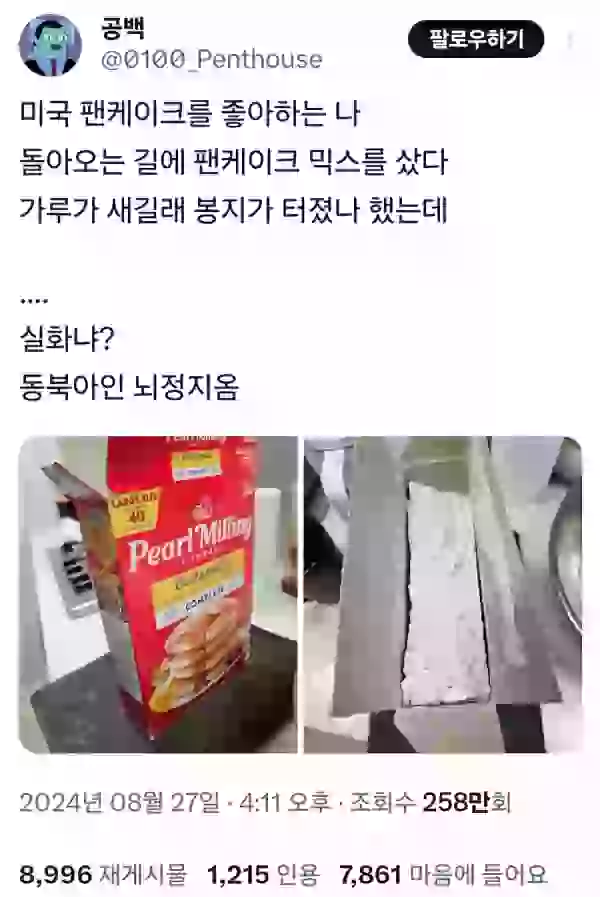Open the 1,215 인용 quotes list

coord(264,875)
